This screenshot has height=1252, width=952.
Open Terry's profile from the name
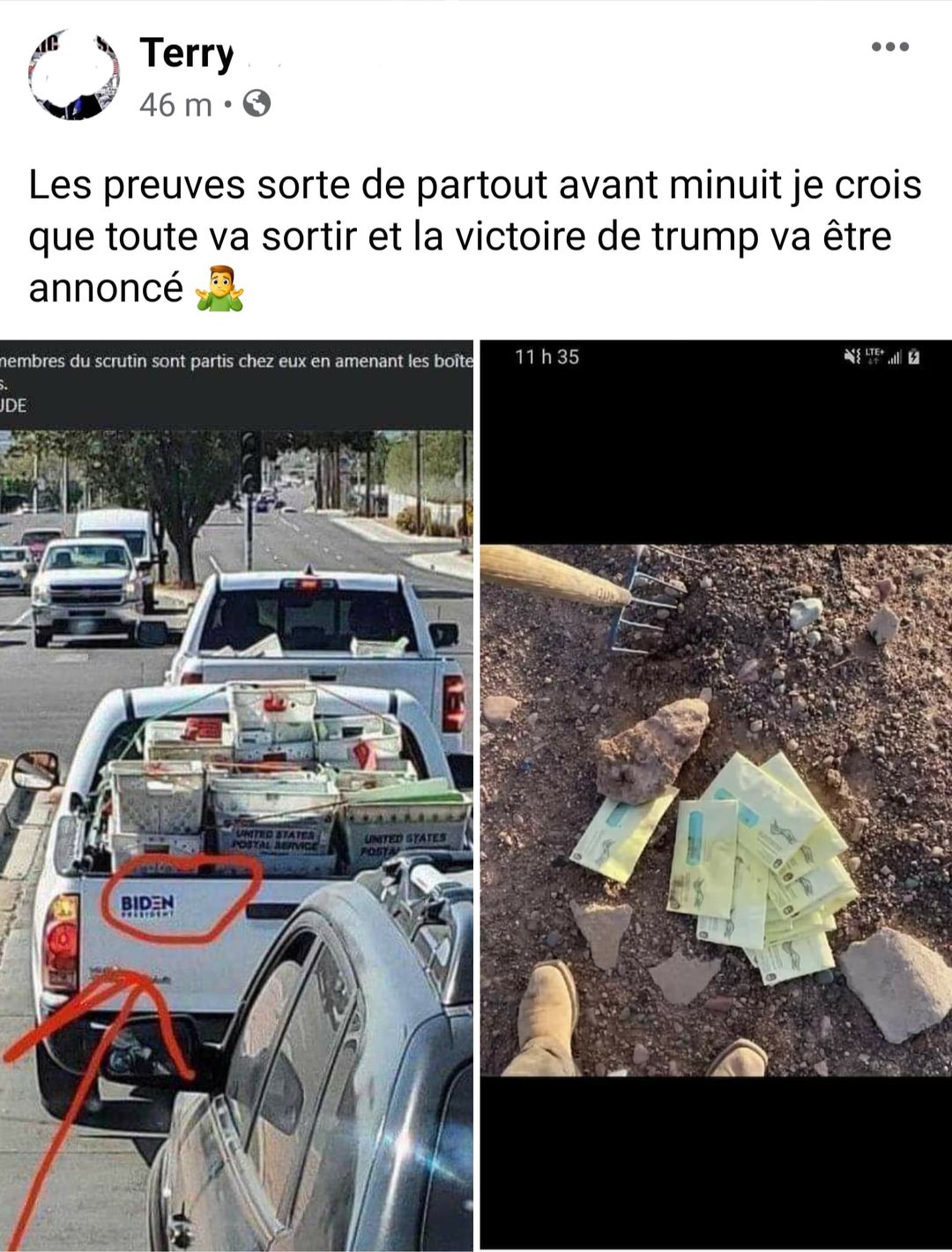186,53
